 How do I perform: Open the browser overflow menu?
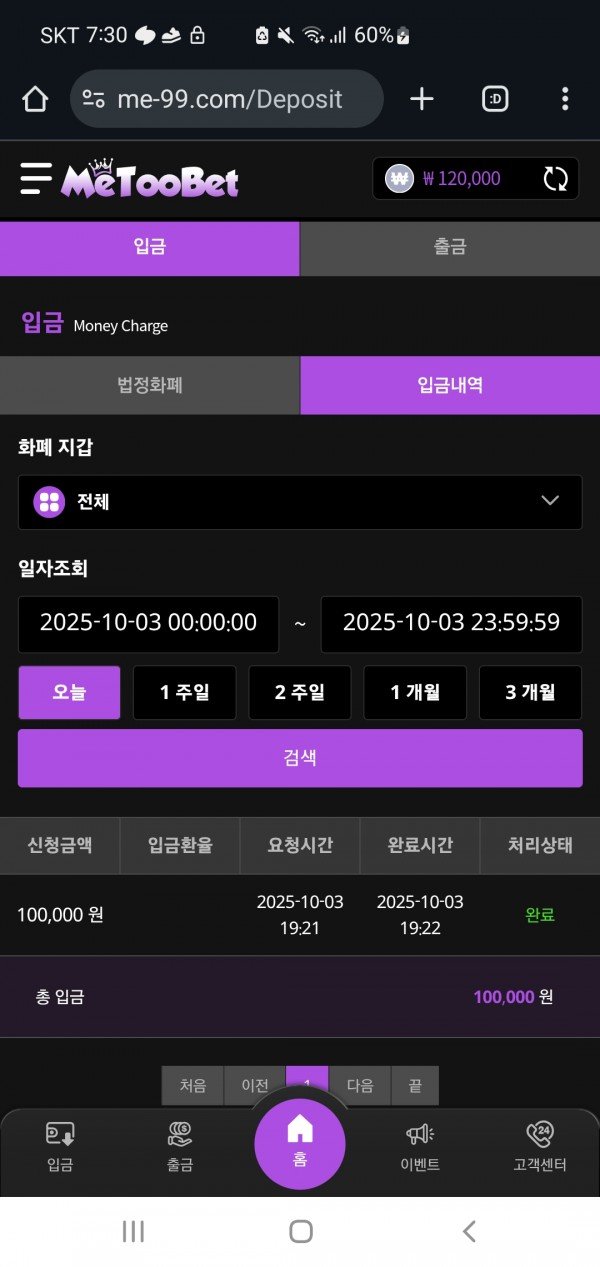coord(565,99)
